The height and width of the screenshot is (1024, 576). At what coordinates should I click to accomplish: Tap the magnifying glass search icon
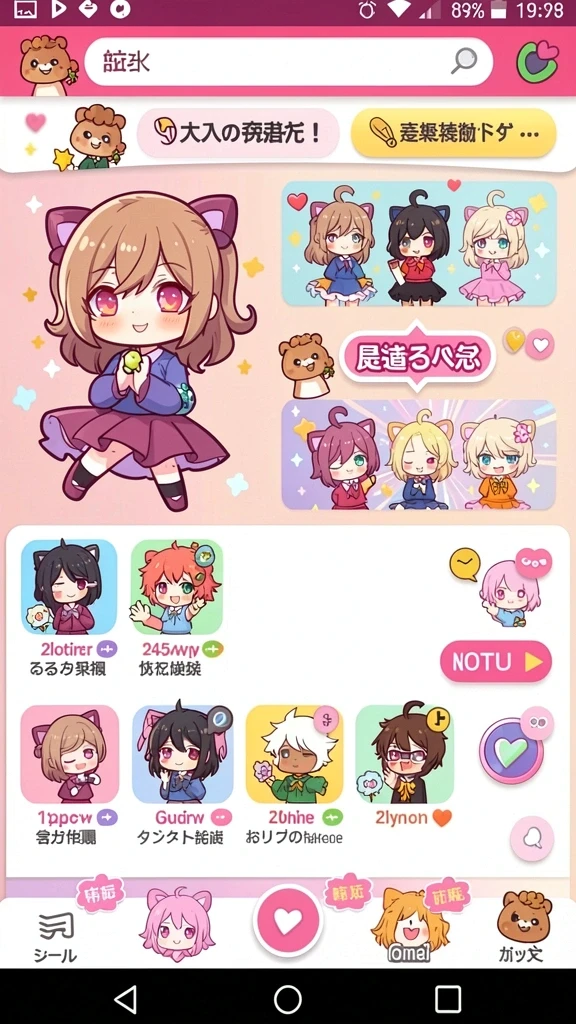(x=465, y=61)
